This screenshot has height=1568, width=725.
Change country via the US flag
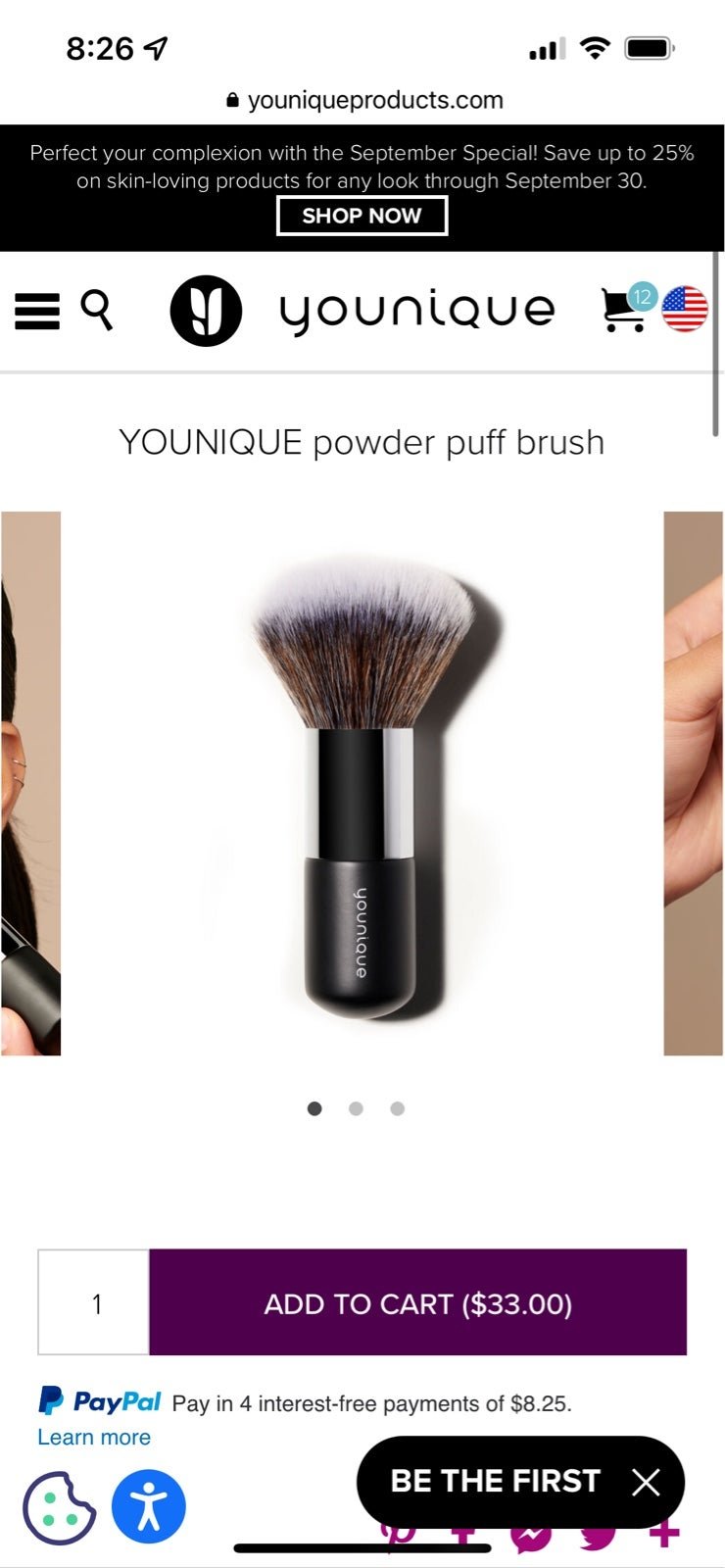click(x=685, y=309)
